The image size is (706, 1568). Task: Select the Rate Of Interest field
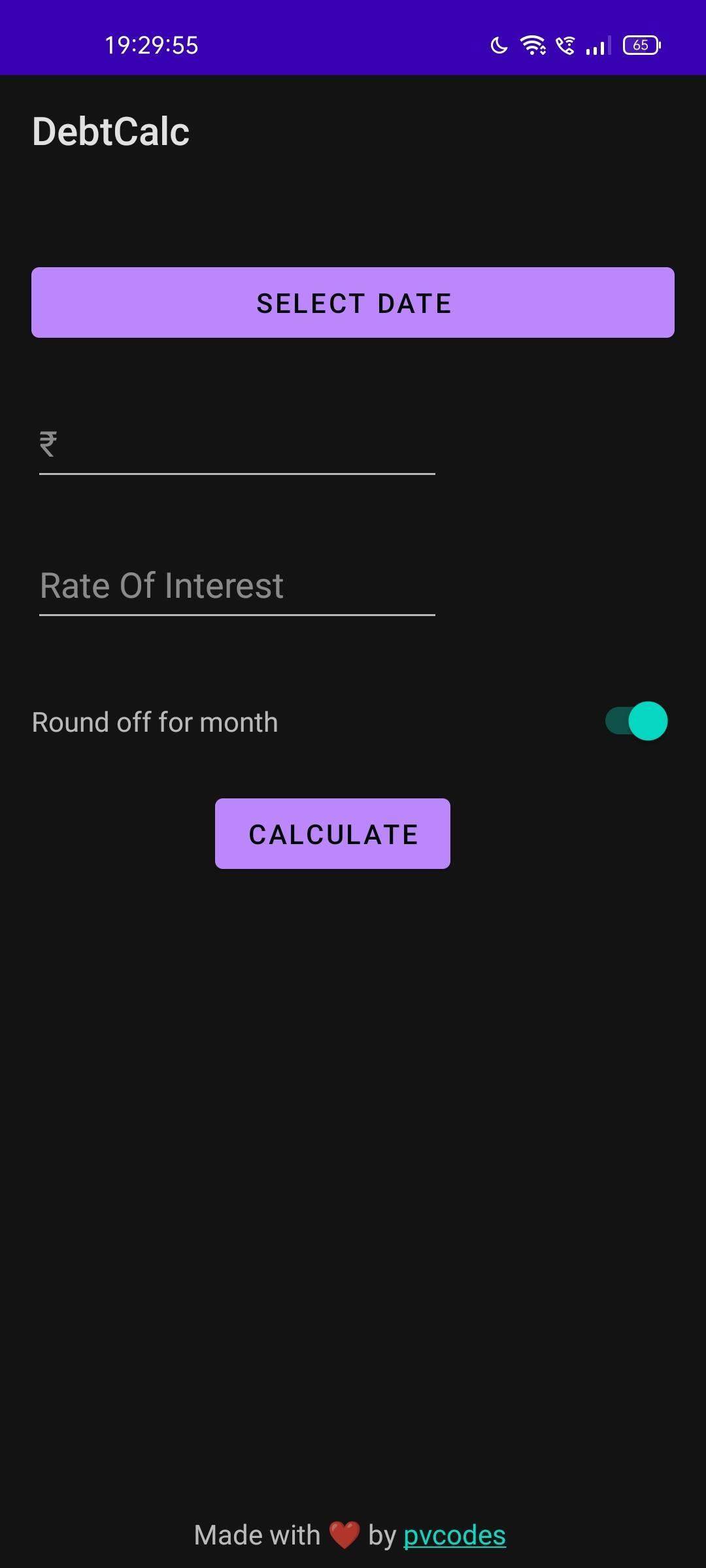pyautogui.click(x=235, y=586)
